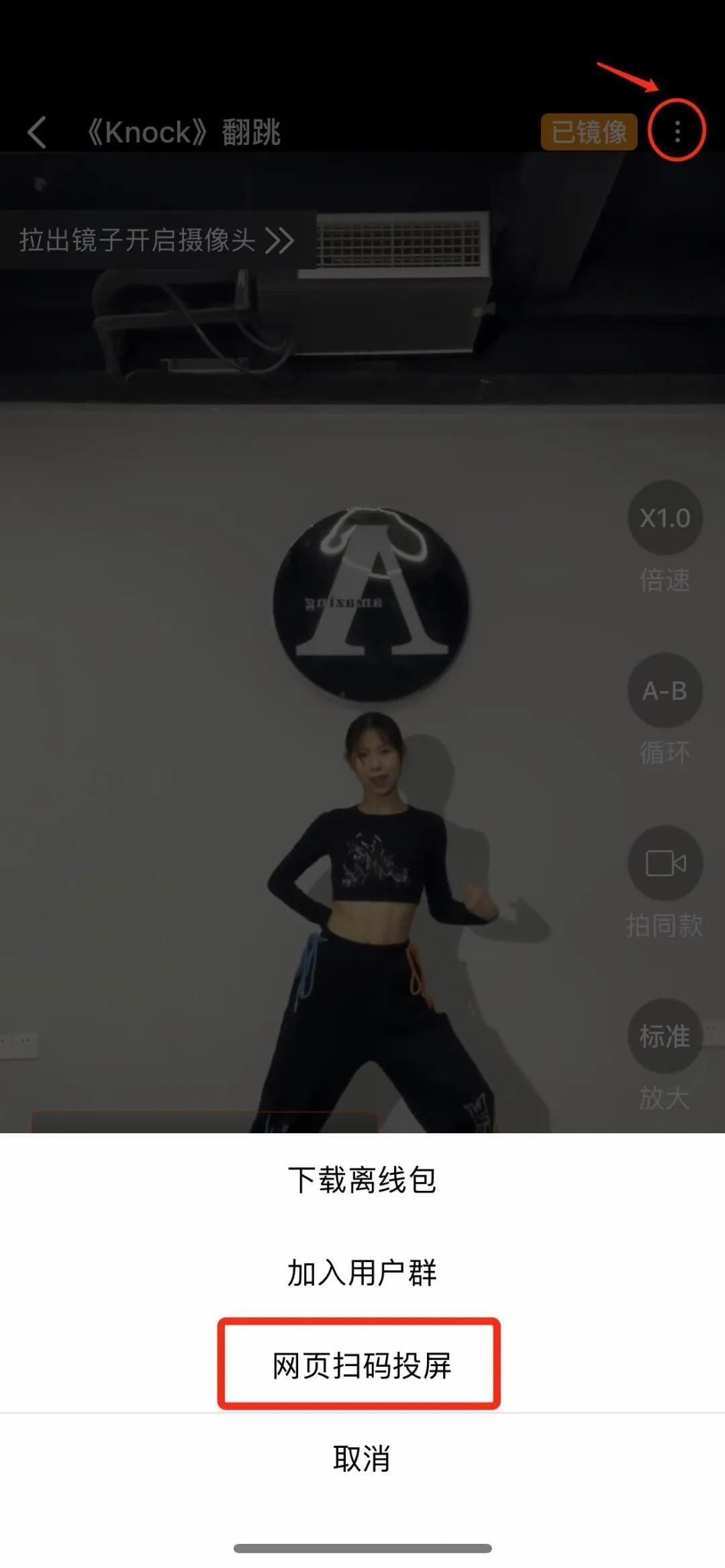Image resolution: width=725 pixels, height=1568 pixels.
Task: Choose 加入用户群 option
Action: [x=362, y=1273]
